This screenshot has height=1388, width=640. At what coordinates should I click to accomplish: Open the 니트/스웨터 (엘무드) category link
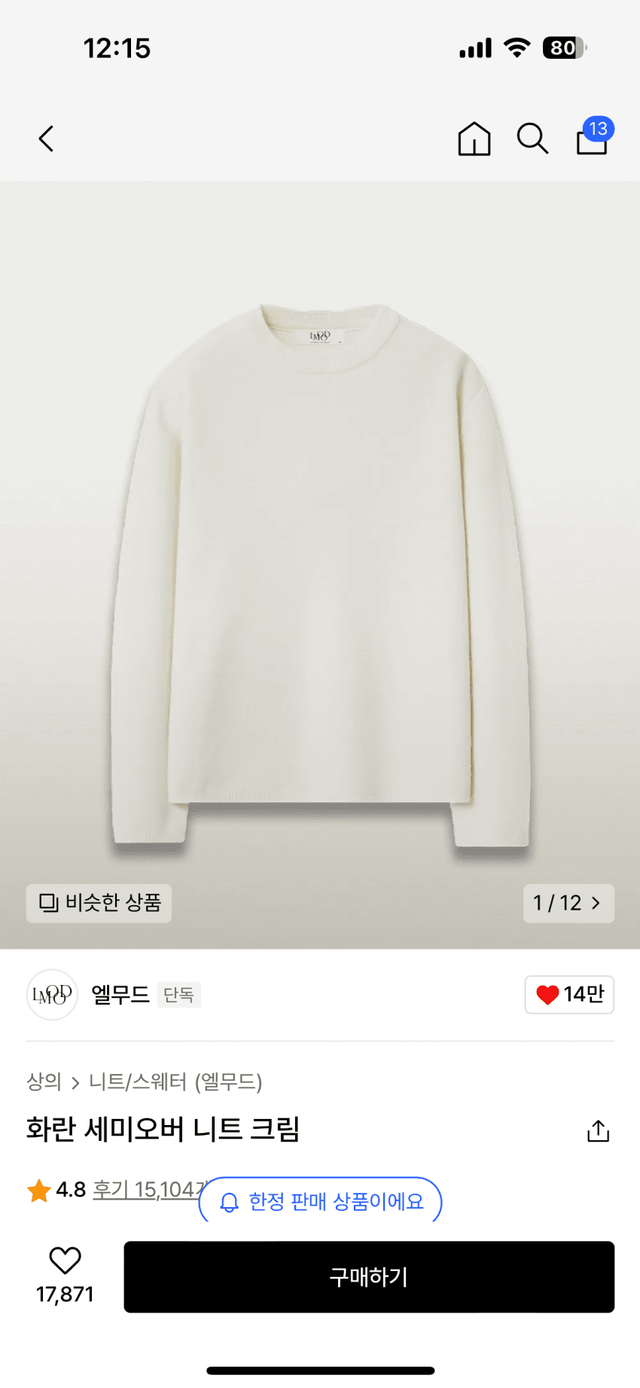[176, 1081]
